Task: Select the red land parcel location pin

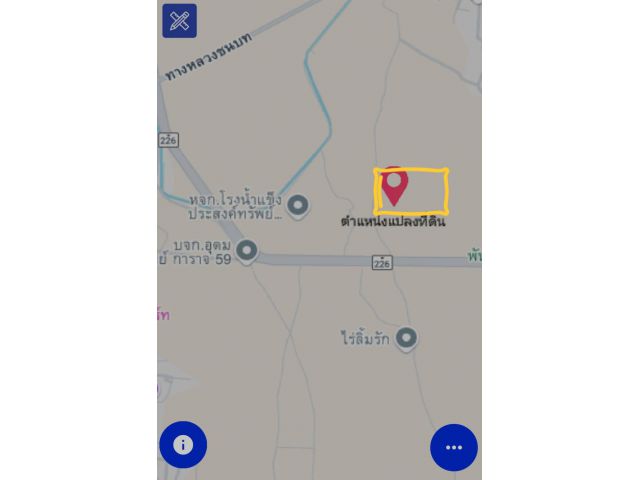Action: [x=395, y=185]
